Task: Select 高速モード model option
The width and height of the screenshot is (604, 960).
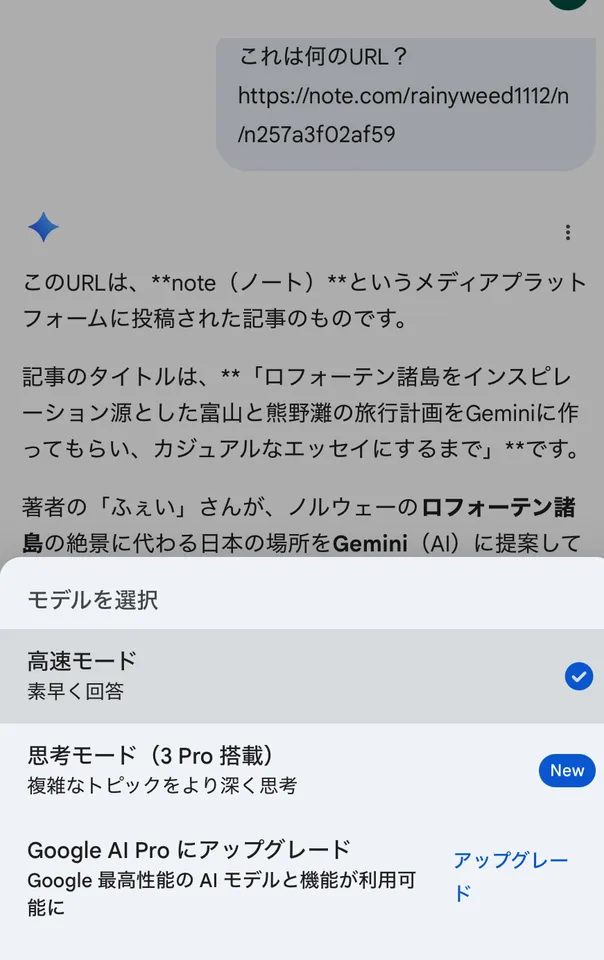Action: pyautogui.click(x=300, y=675)
